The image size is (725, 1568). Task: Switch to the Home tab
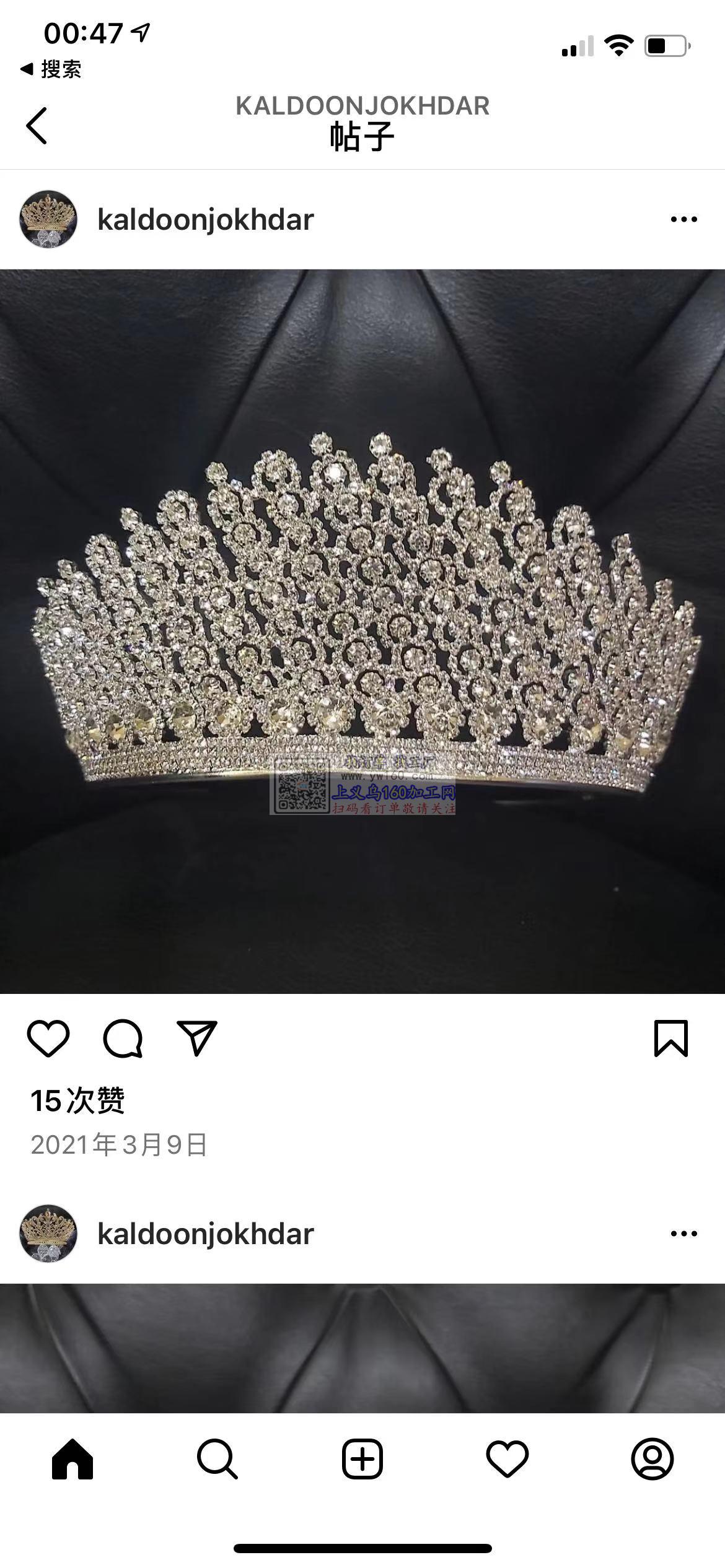[72, 1458]
